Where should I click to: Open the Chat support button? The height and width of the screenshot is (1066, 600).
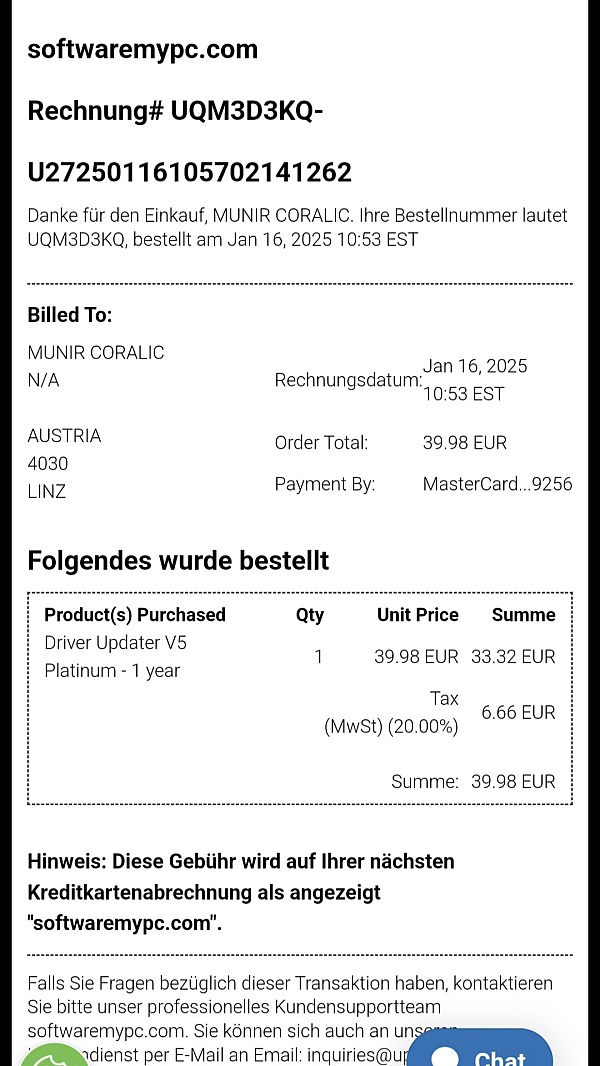pos(480,1053)
